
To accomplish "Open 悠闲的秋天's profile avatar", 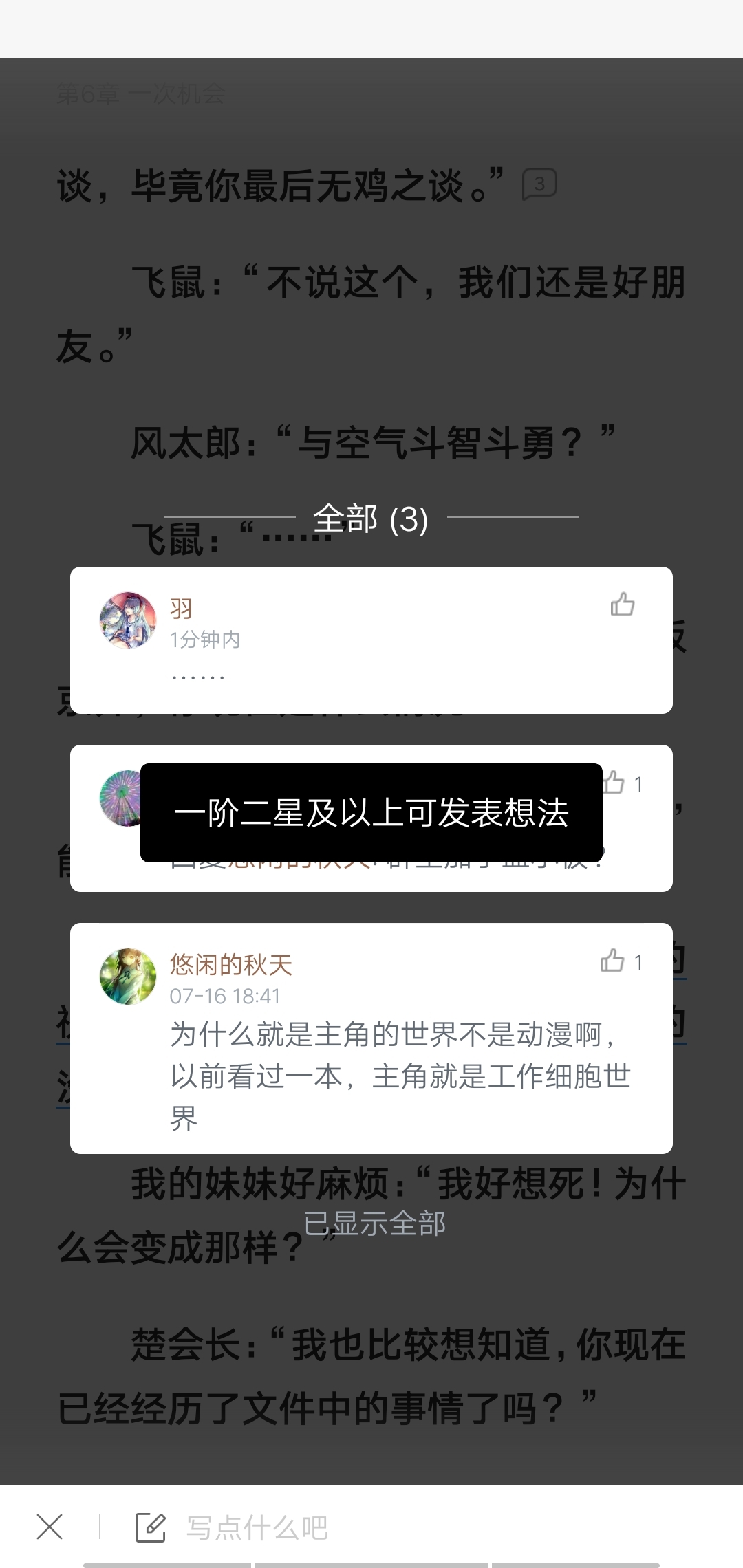I will (128, 977).
